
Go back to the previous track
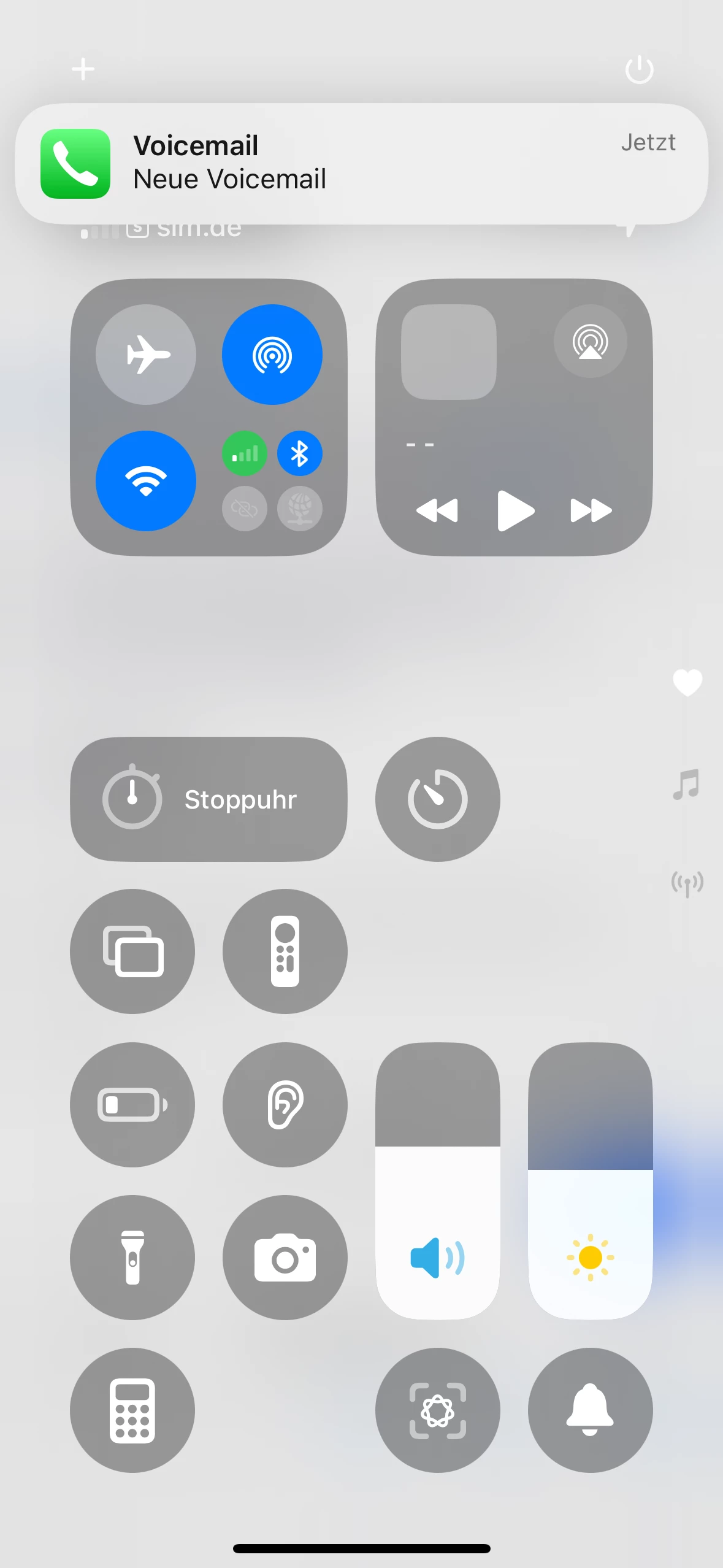437,510
